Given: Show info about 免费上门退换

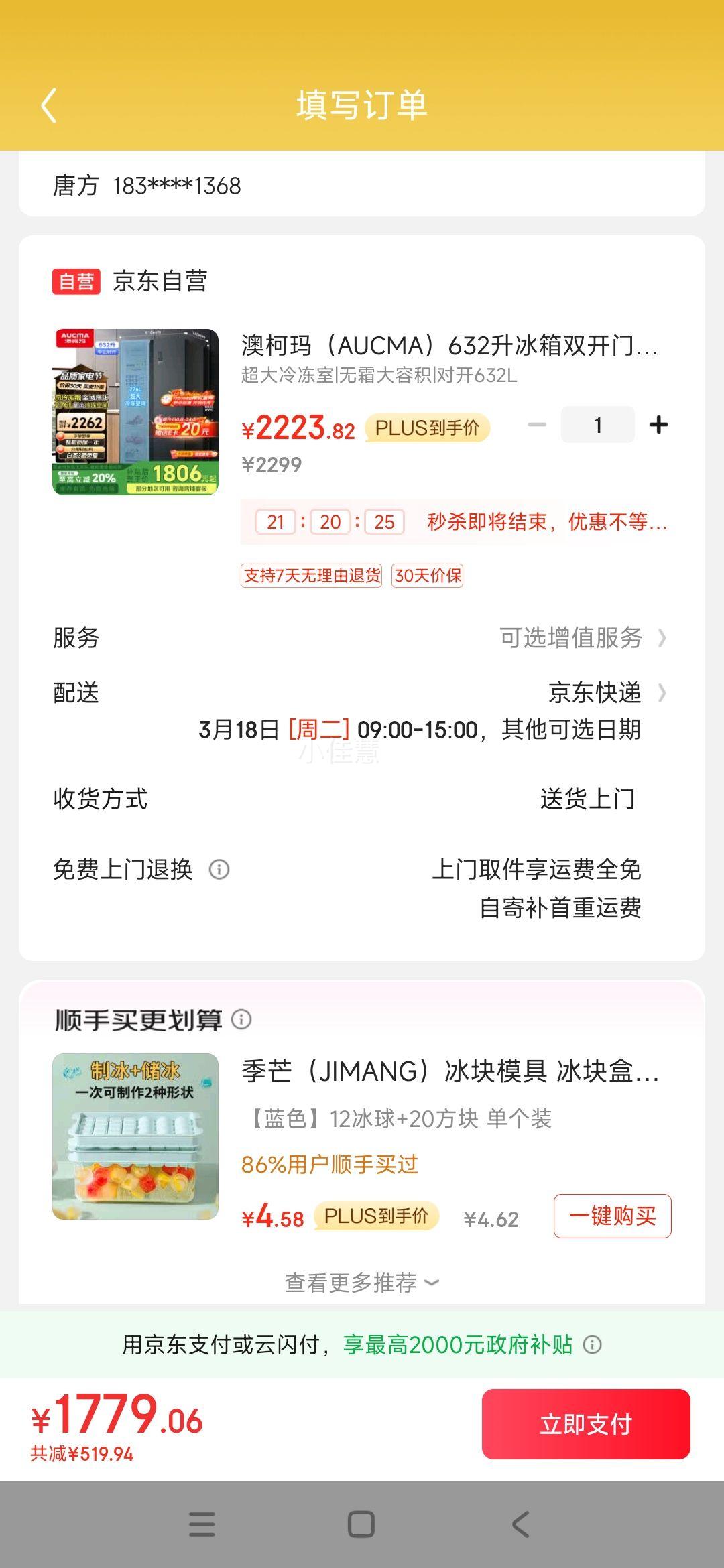Looking at the screenshot, I should (x=219, y=870).
